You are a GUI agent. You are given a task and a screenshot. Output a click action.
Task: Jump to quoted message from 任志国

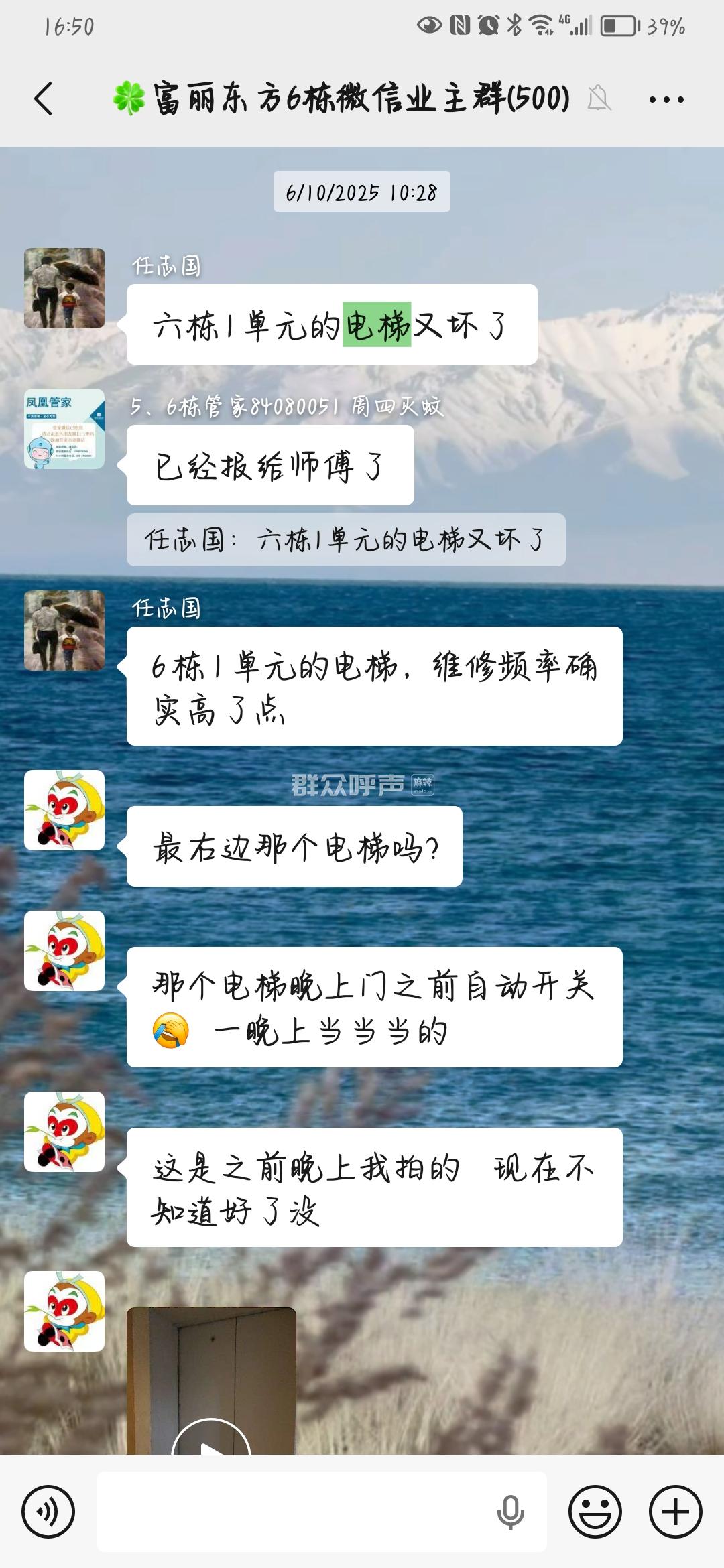pos(345,540)
